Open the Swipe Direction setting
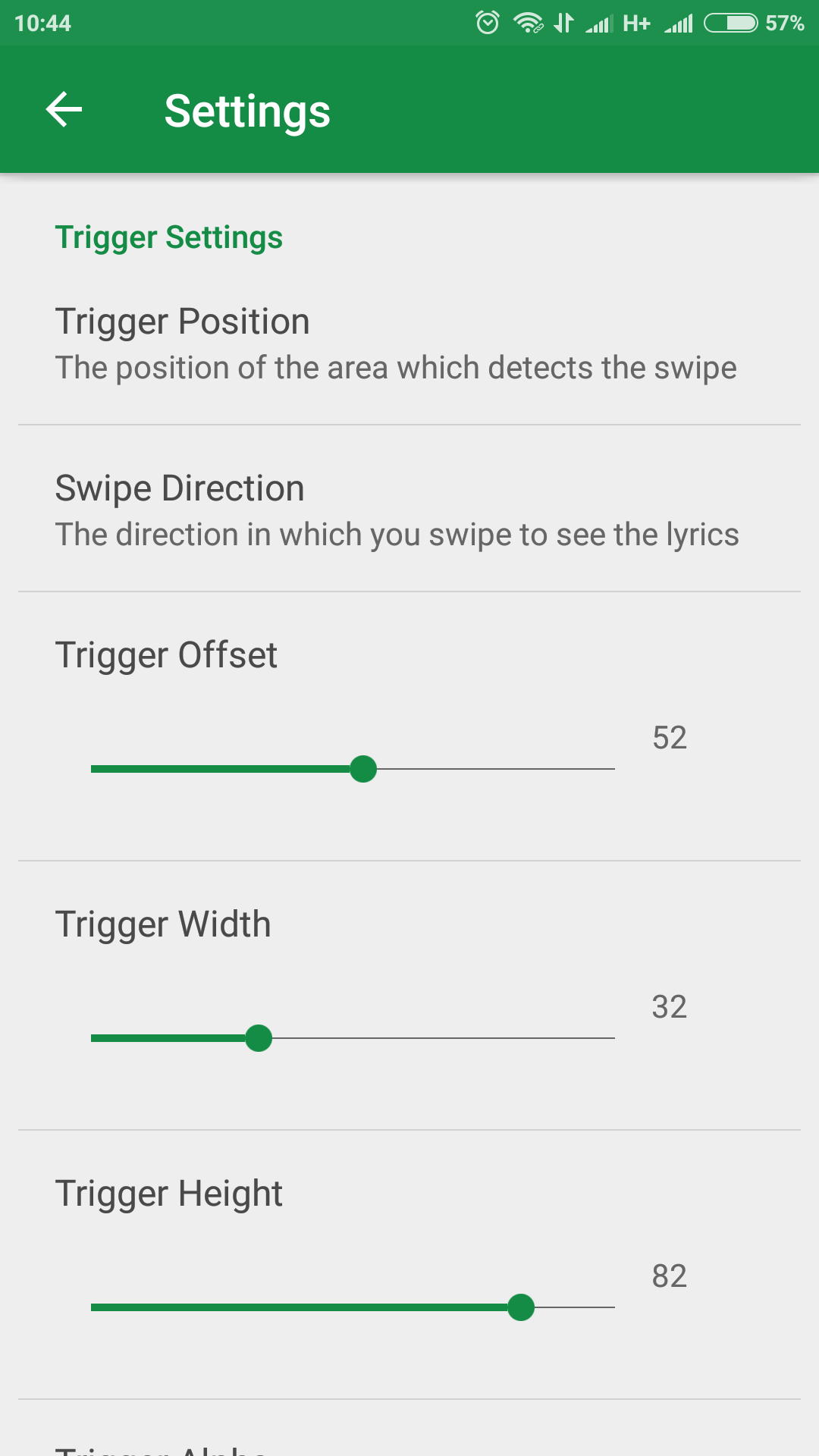 pyautogui.click(x=409, y=510)
